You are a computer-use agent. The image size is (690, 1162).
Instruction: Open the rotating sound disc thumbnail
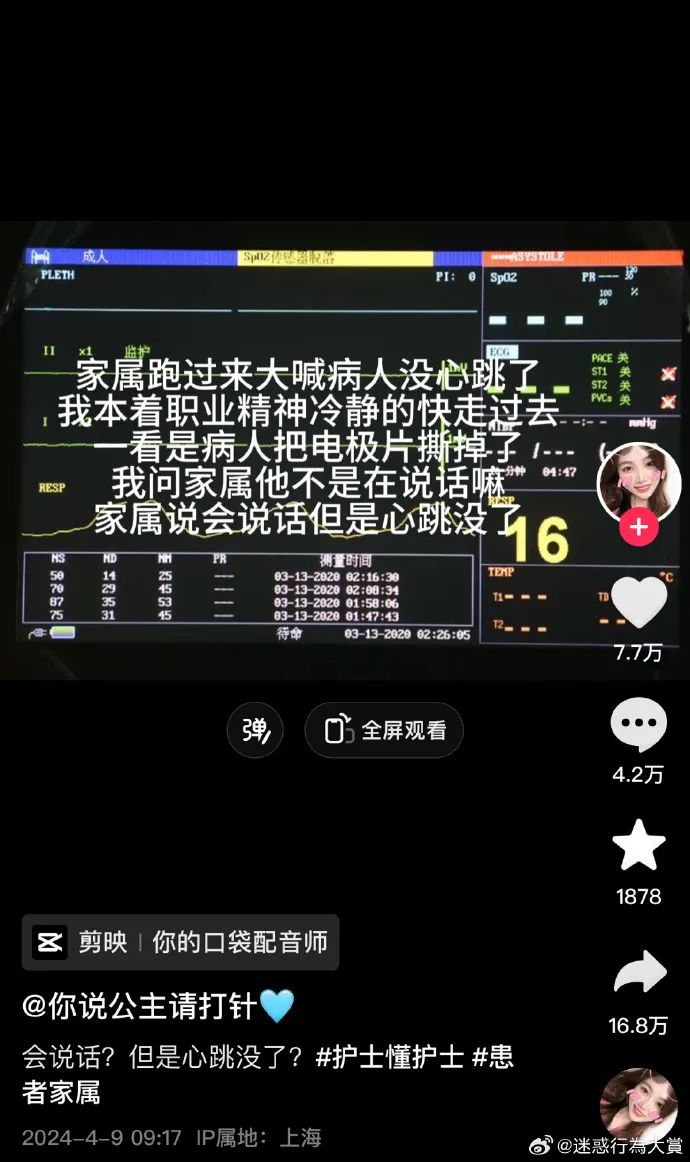(638, 1106)
